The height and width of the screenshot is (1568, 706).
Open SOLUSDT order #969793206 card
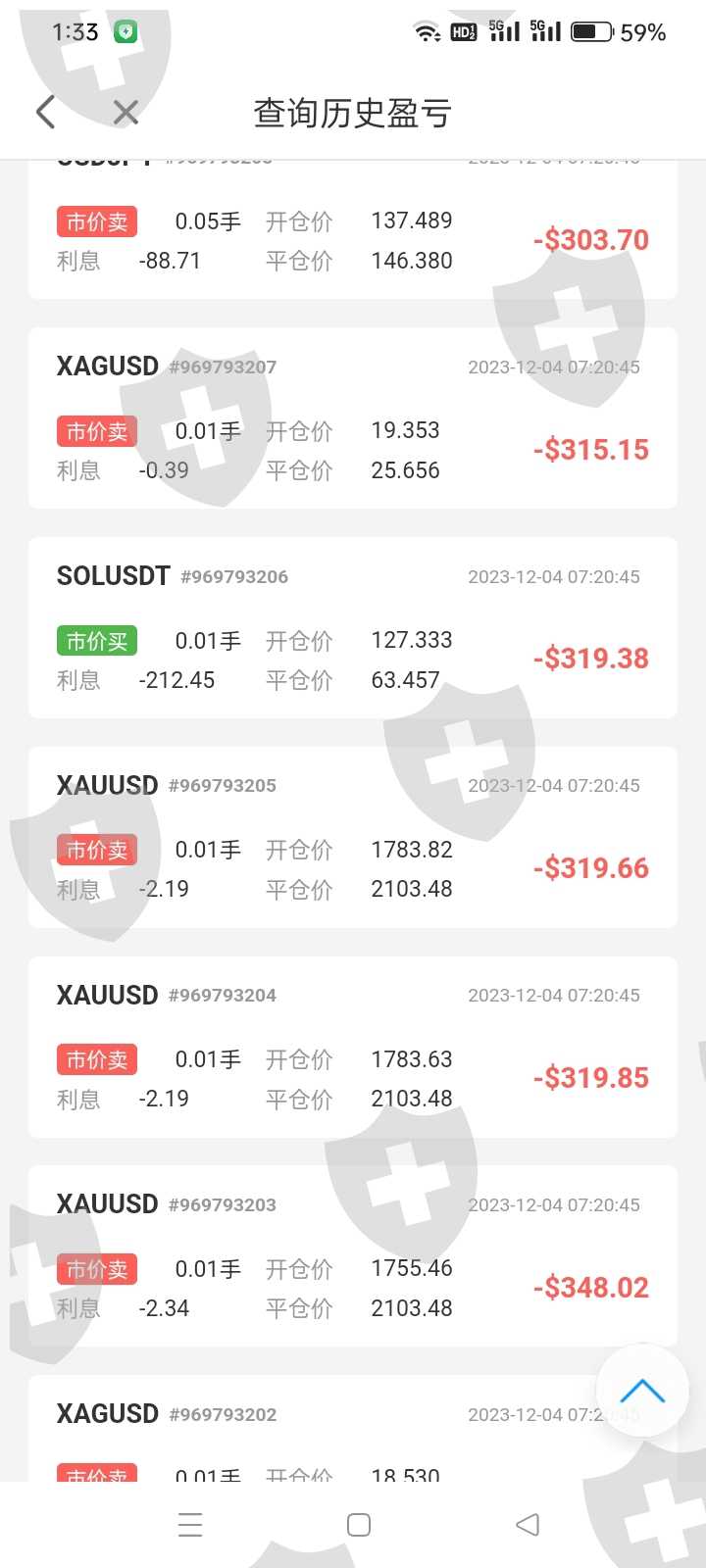point(353,627)
